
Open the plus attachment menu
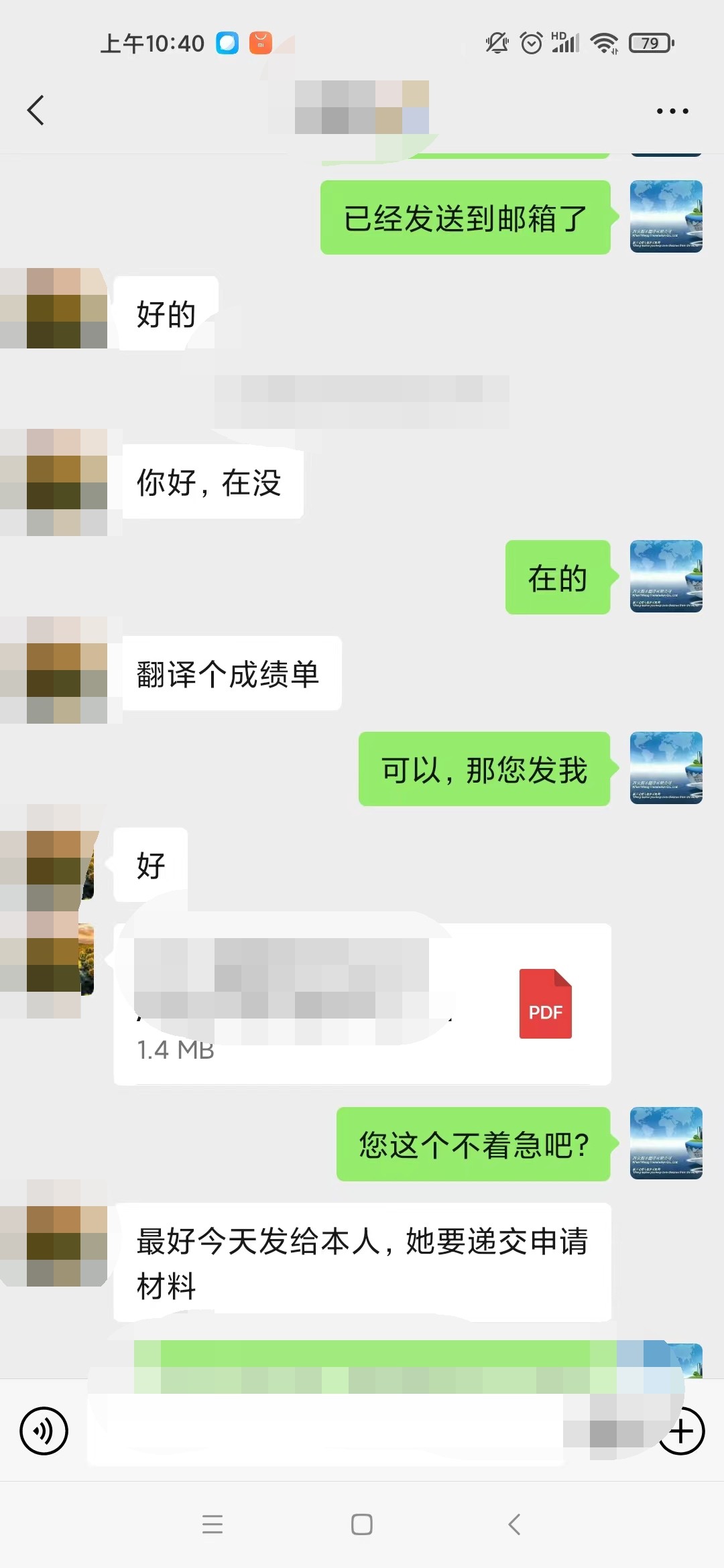tap(681, 1431)
